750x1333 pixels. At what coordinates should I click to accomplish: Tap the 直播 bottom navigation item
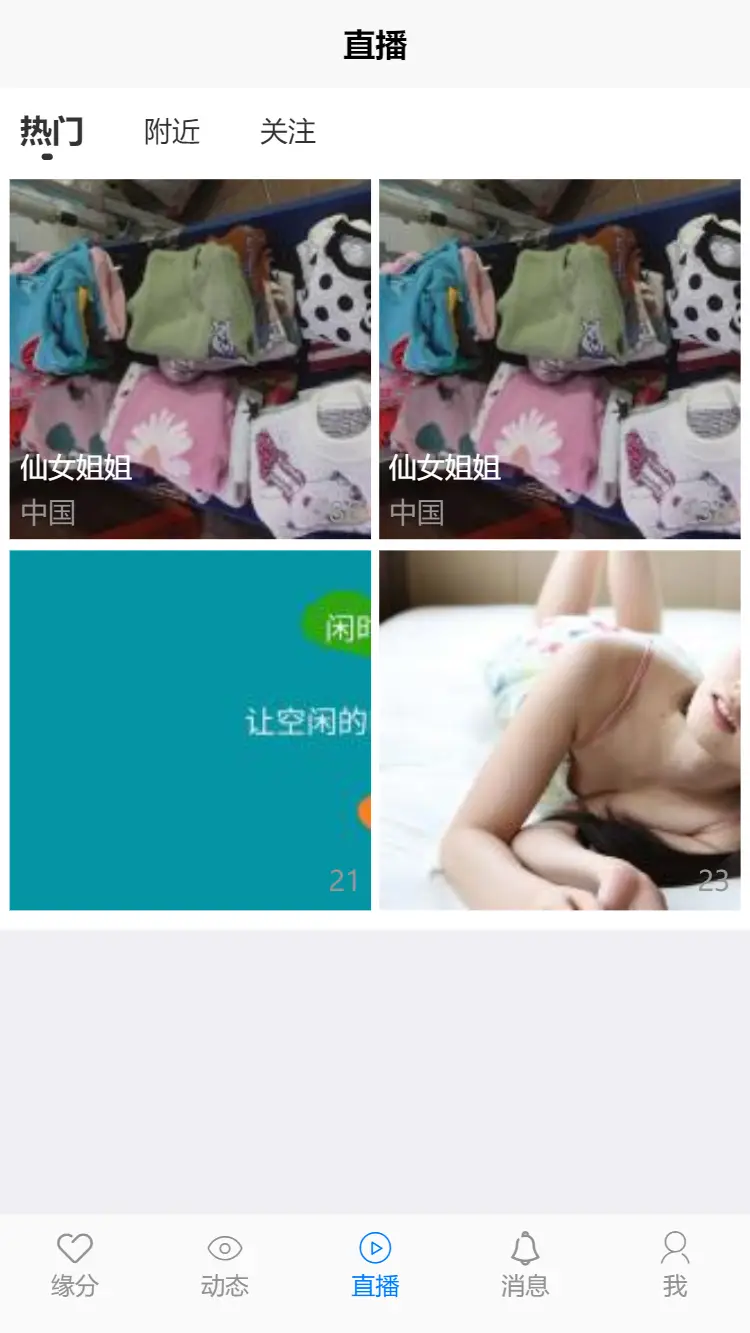(x=375, y=1266)
